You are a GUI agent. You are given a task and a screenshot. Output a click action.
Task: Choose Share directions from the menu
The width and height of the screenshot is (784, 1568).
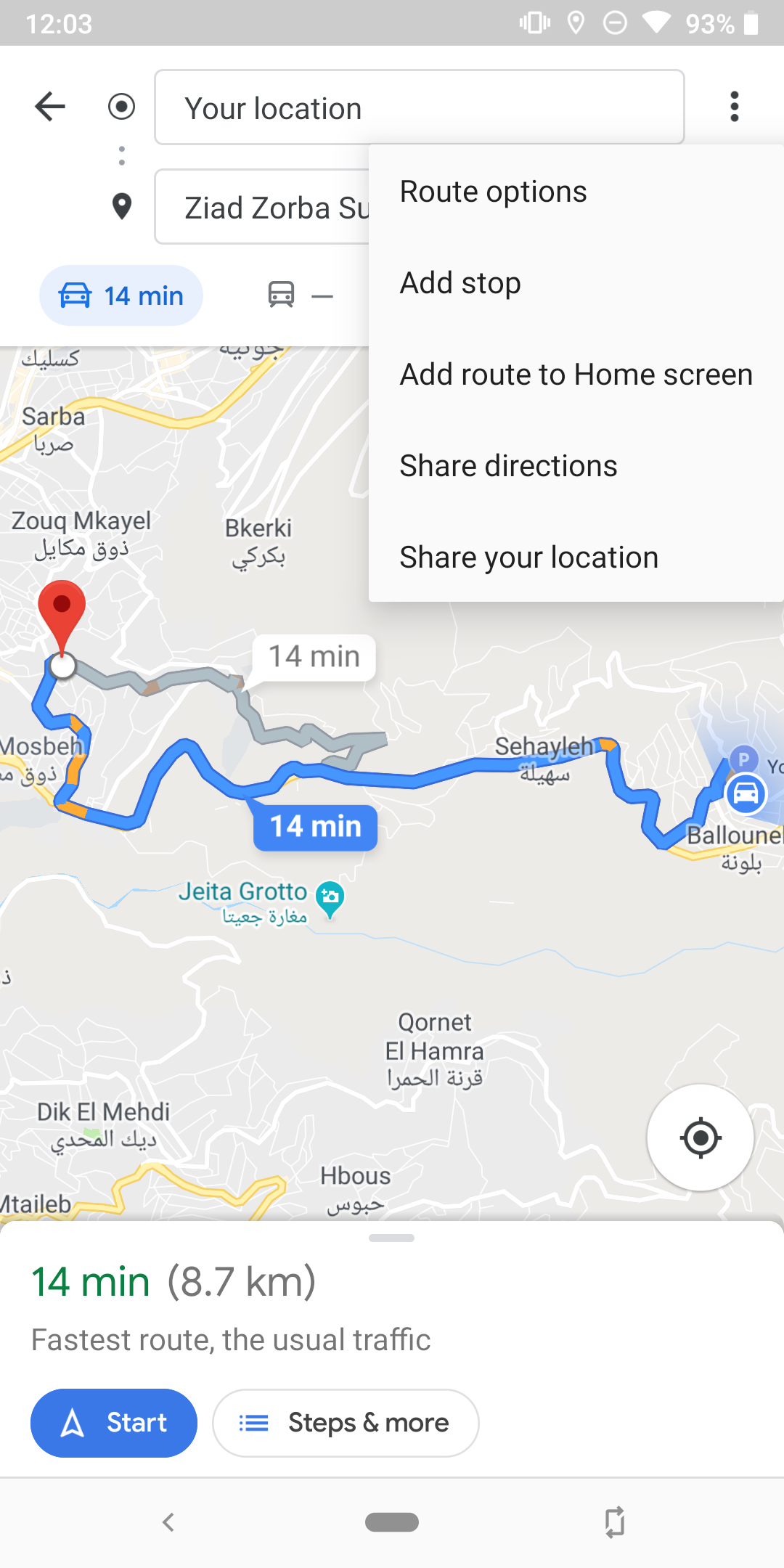click(x=508, y=466)
